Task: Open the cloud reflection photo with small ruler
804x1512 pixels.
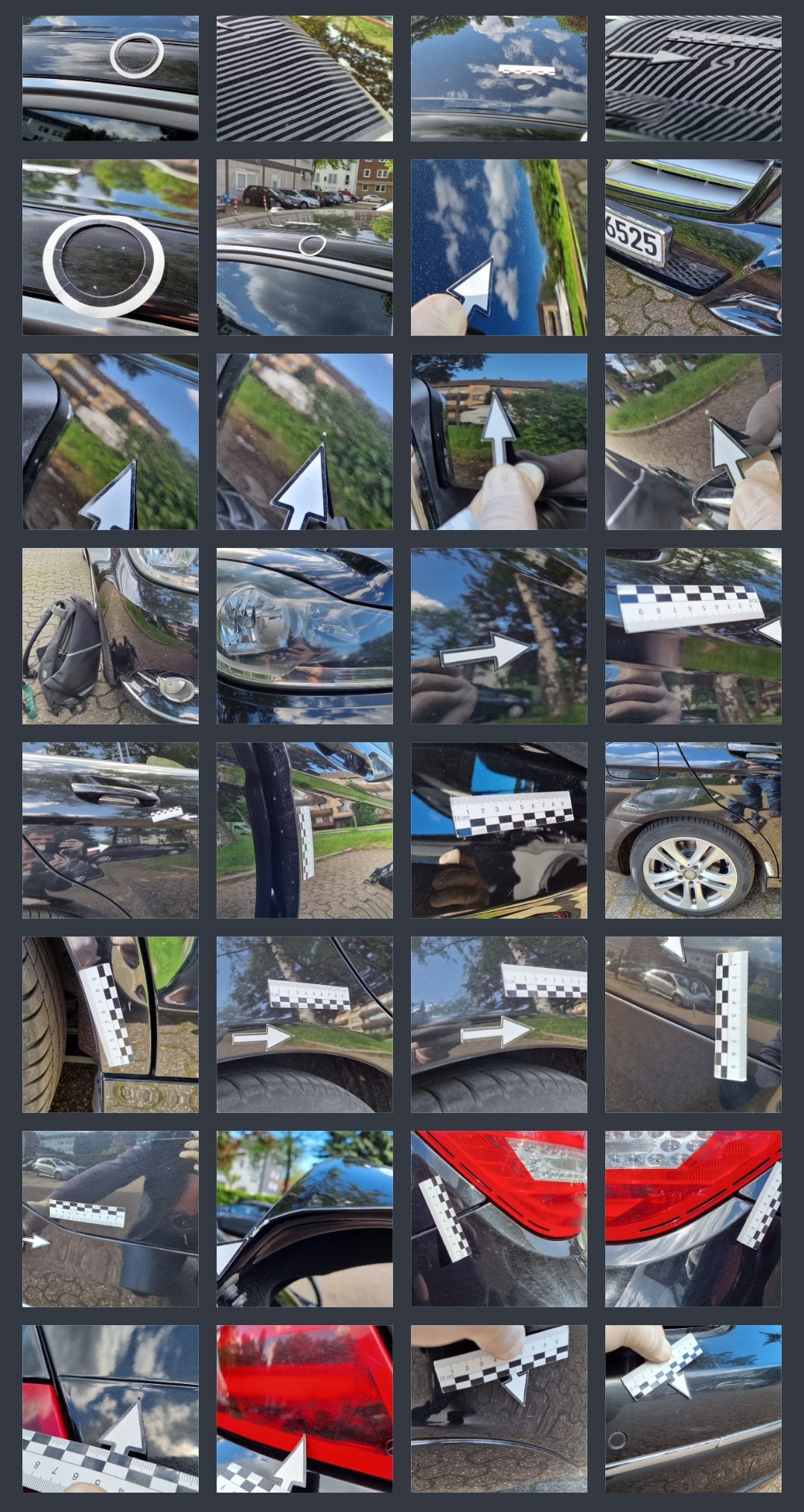Action: click(x=499, y=78)
